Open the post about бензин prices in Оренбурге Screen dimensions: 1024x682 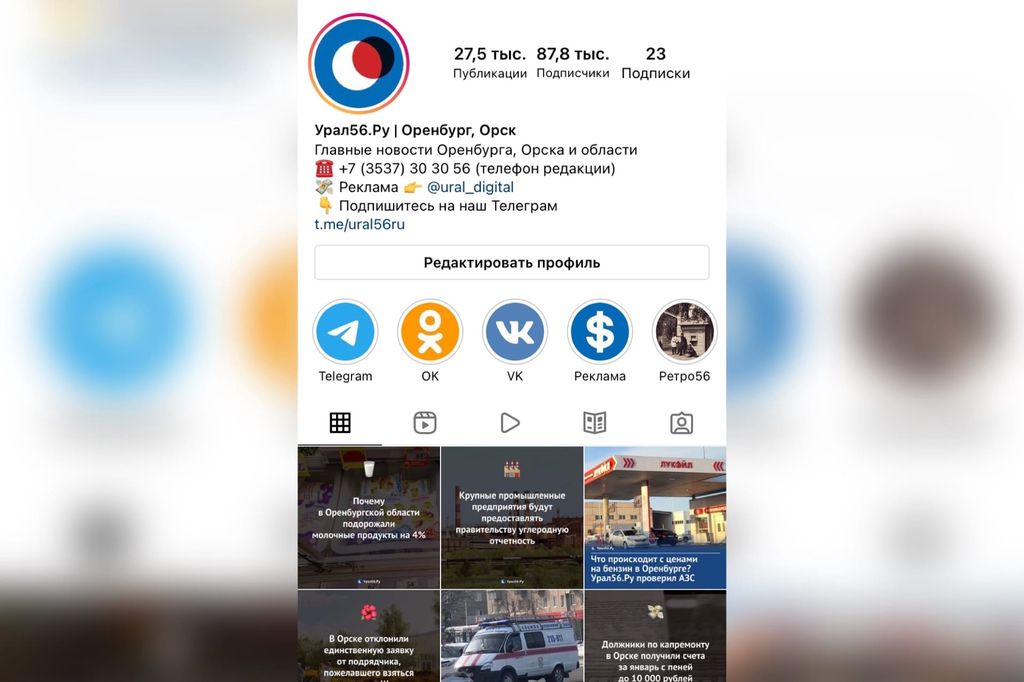[x=655, y=517]
